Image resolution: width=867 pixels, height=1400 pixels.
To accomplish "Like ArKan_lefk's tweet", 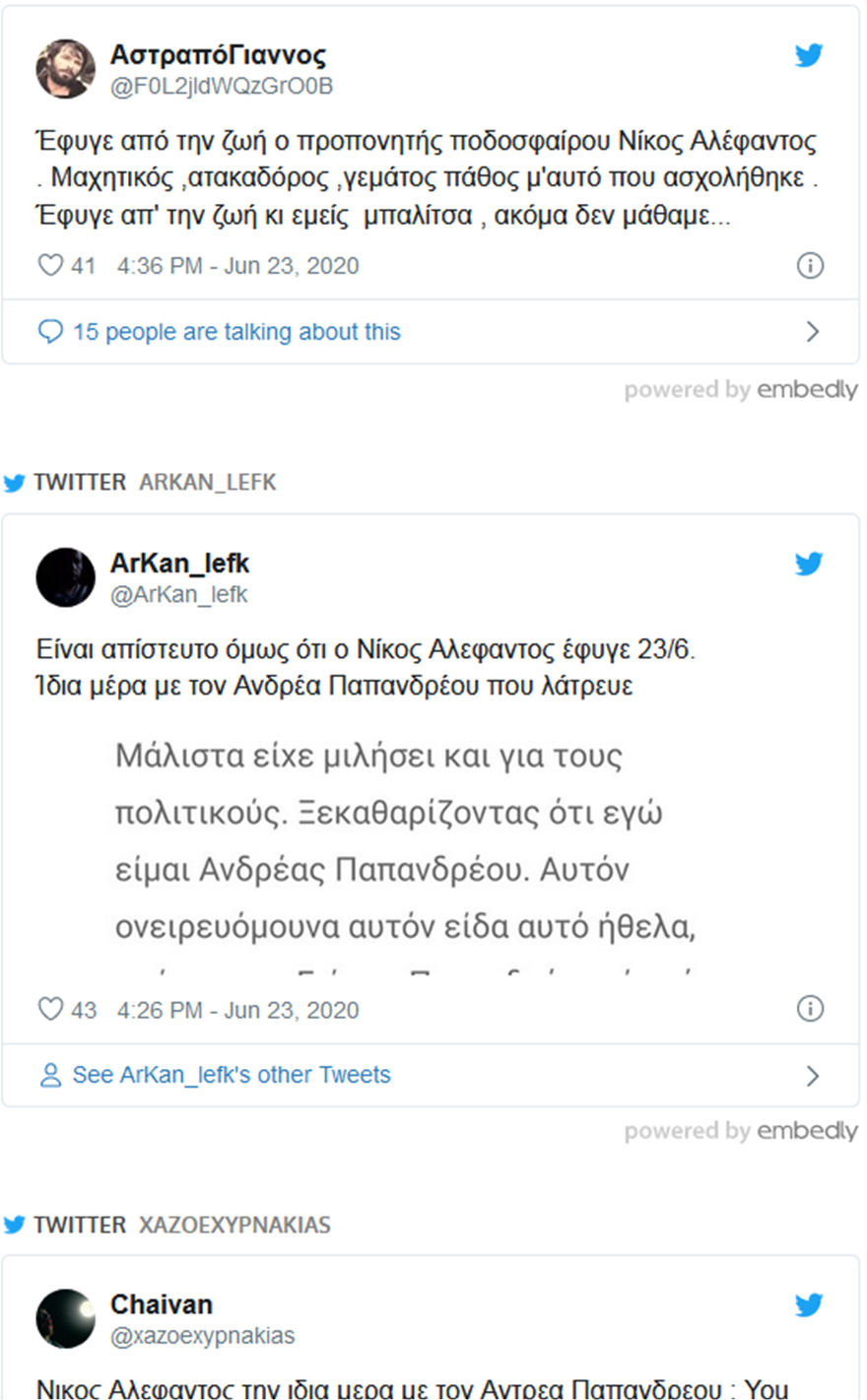I will 50,1009.
